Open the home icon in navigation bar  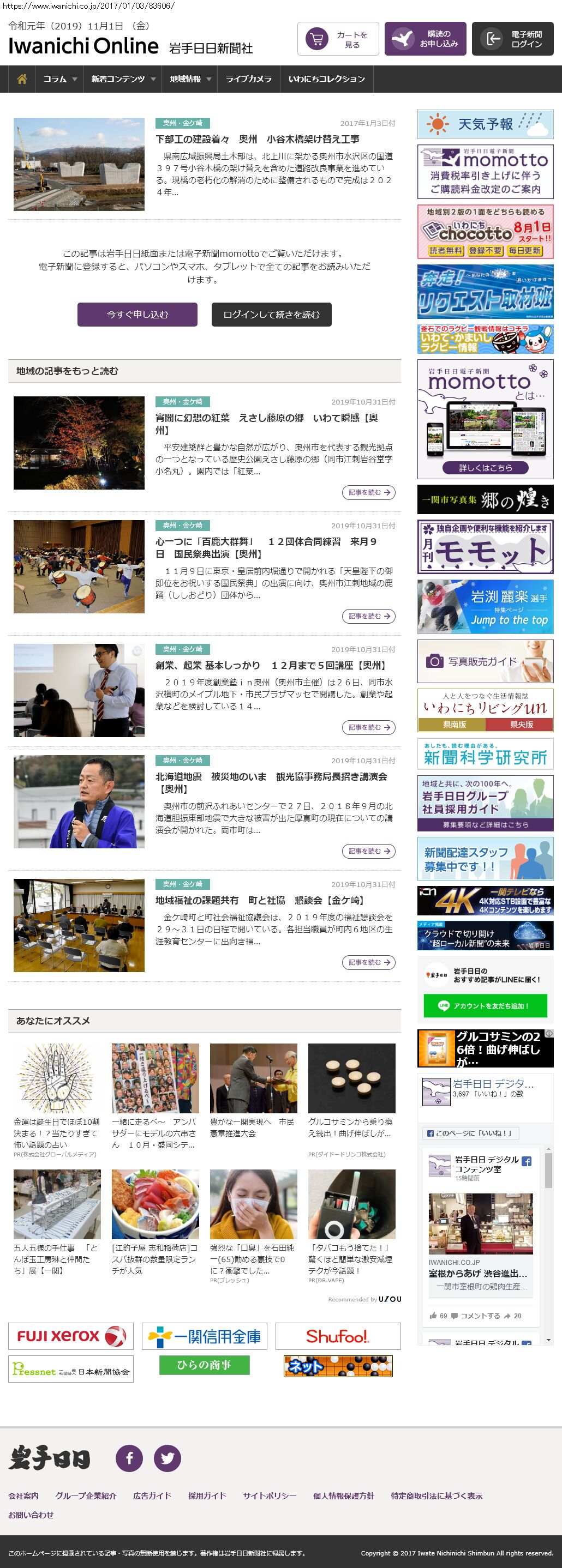[22, 79]
